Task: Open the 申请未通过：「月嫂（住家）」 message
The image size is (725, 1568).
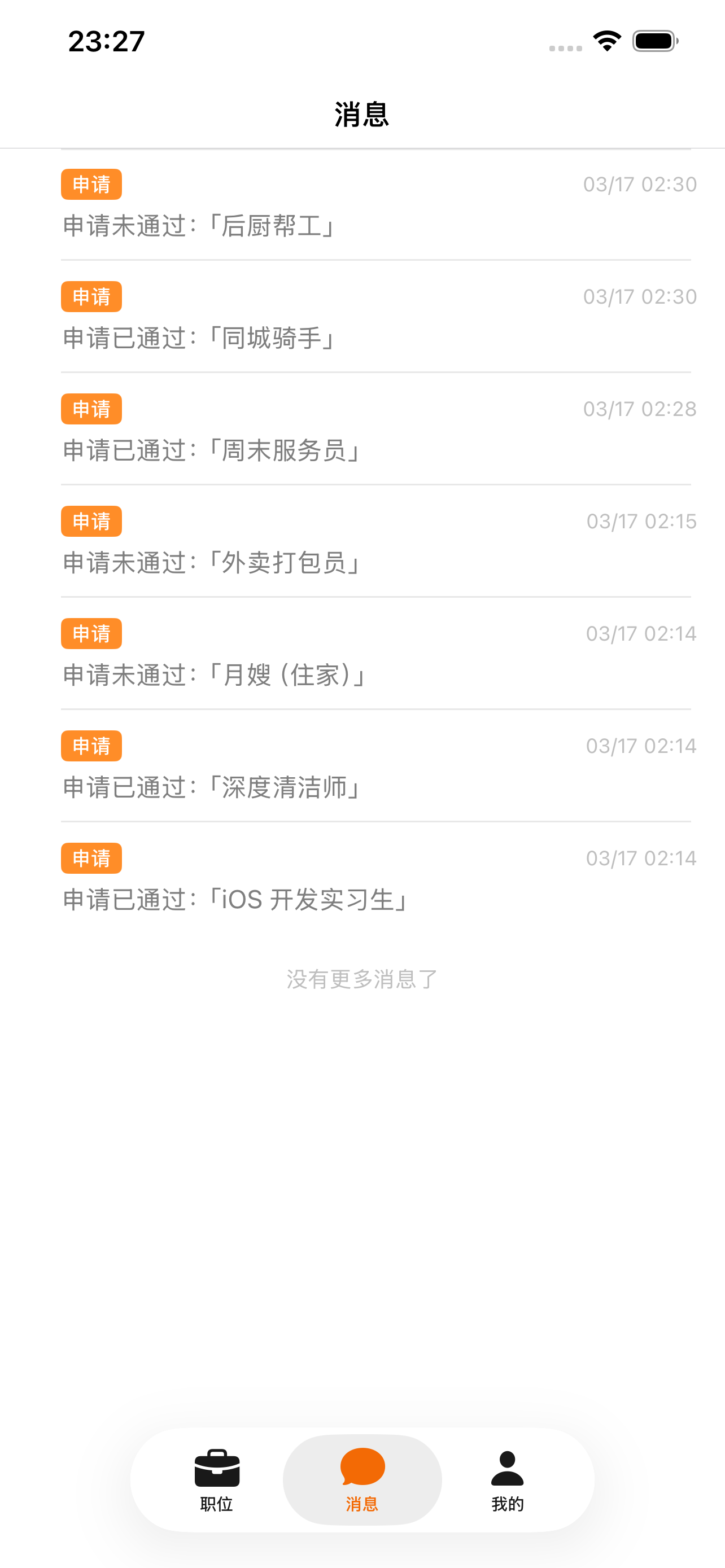Action: [213, 676]
